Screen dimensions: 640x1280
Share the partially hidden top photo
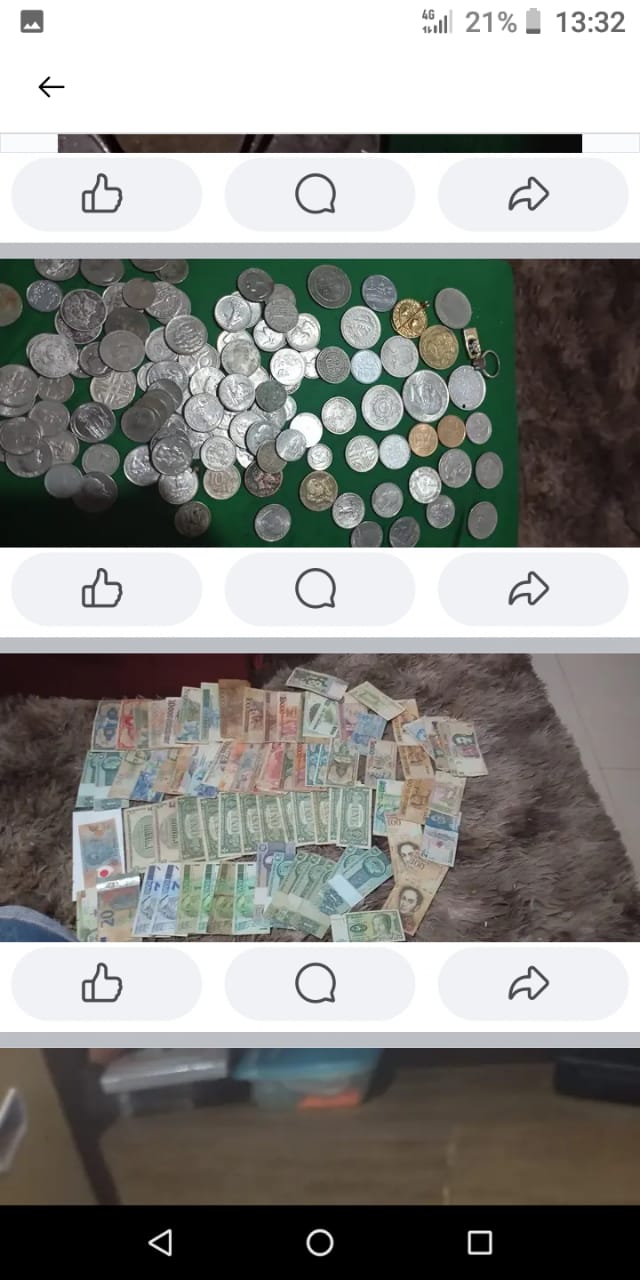pyautogui.click(x=532, y=195)
